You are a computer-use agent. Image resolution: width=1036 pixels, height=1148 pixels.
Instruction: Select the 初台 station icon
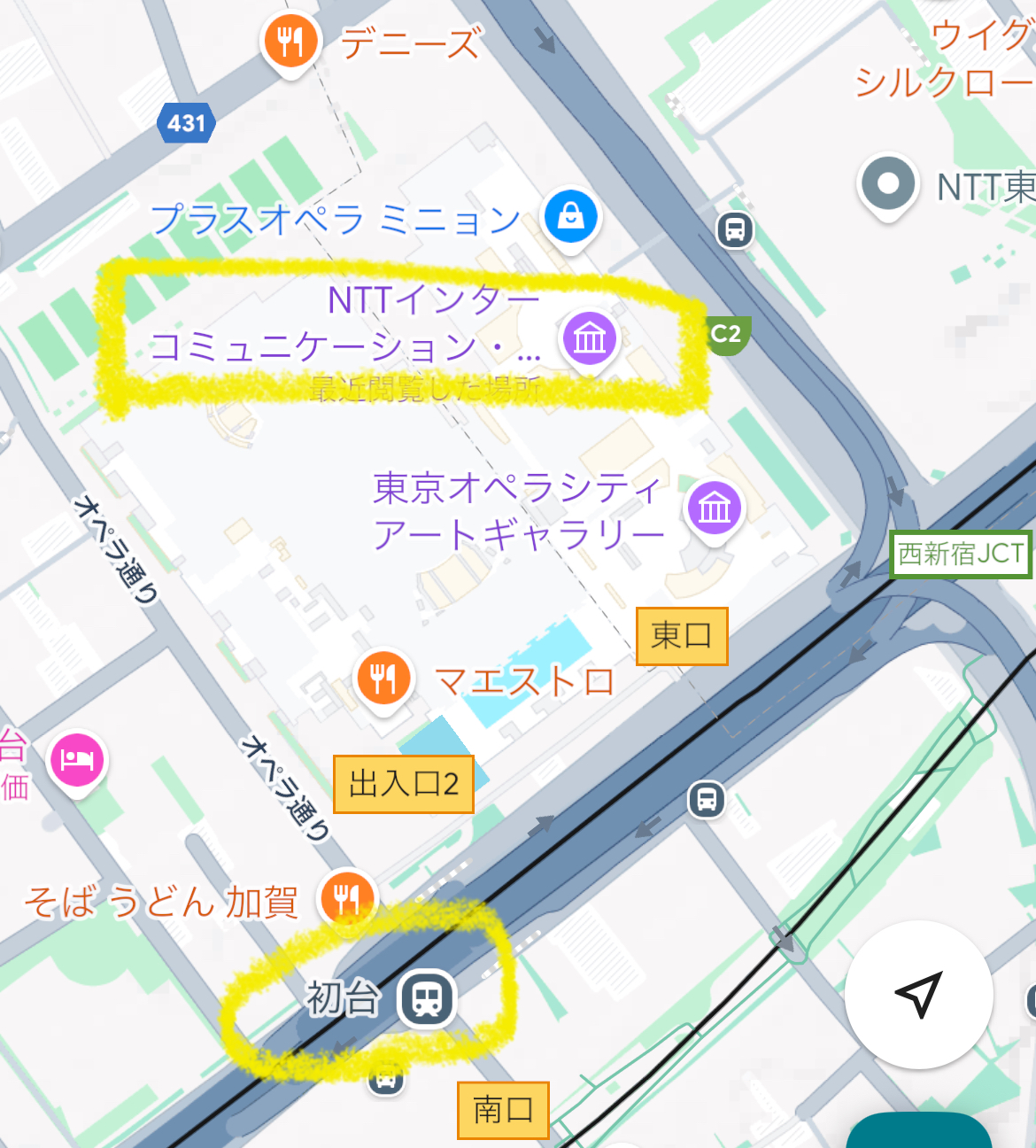pyautogui.click(x=427, y=999)
